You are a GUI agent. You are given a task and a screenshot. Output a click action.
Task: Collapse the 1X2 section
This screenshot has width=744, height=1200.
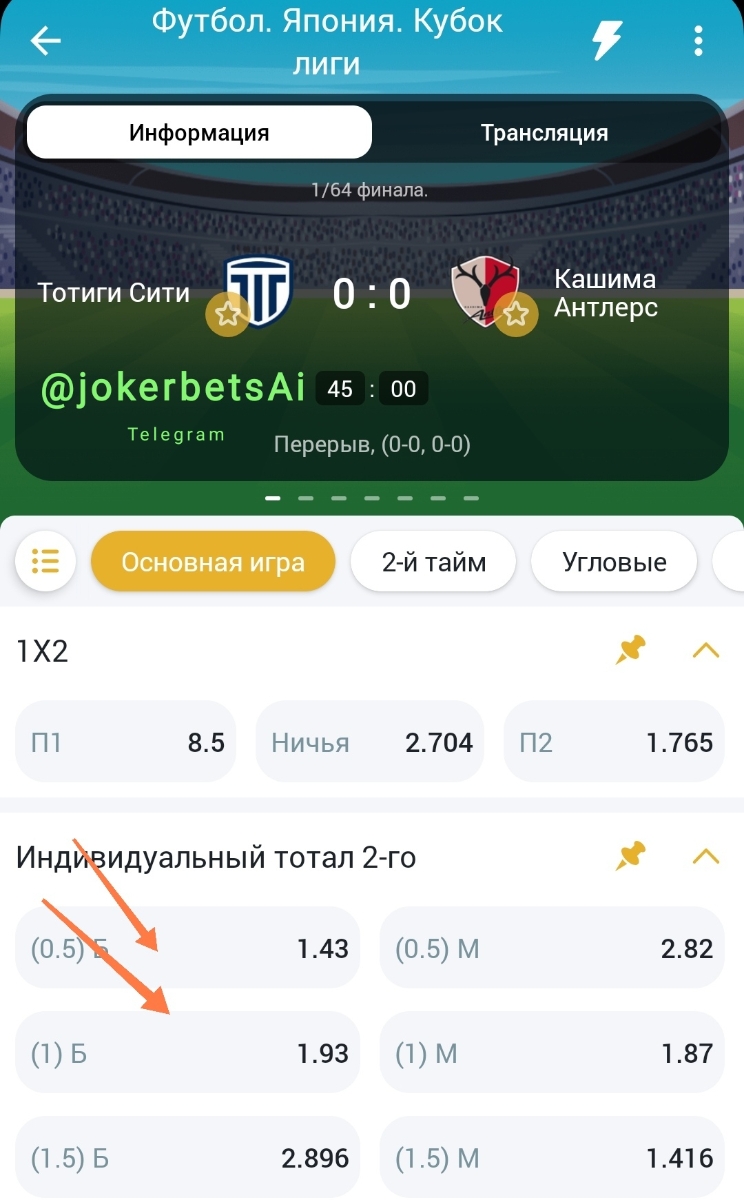pyautogui.click(x=706, y=651)
